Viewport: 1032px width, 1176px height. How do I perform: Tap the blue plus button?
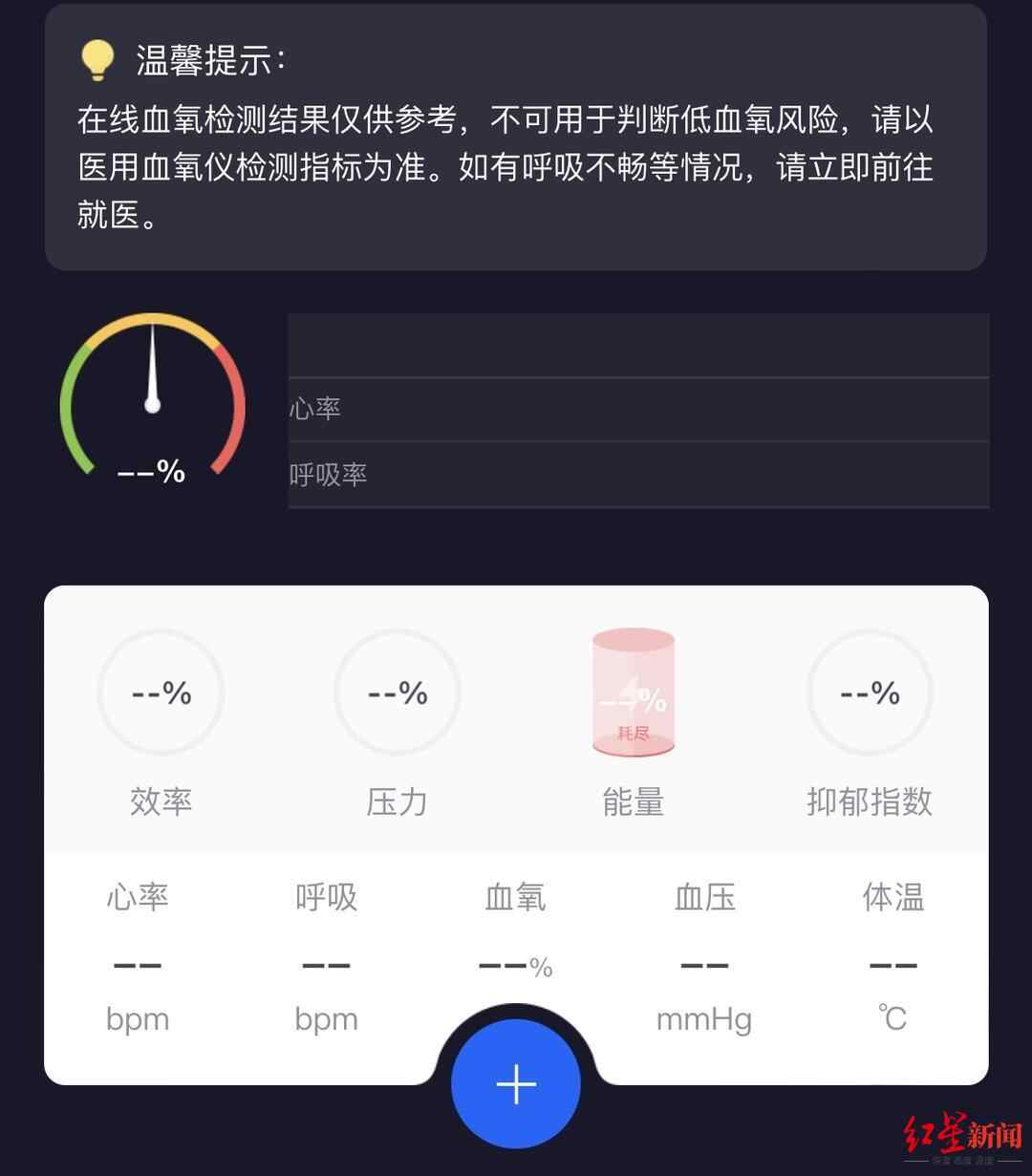pos(516,1084)
